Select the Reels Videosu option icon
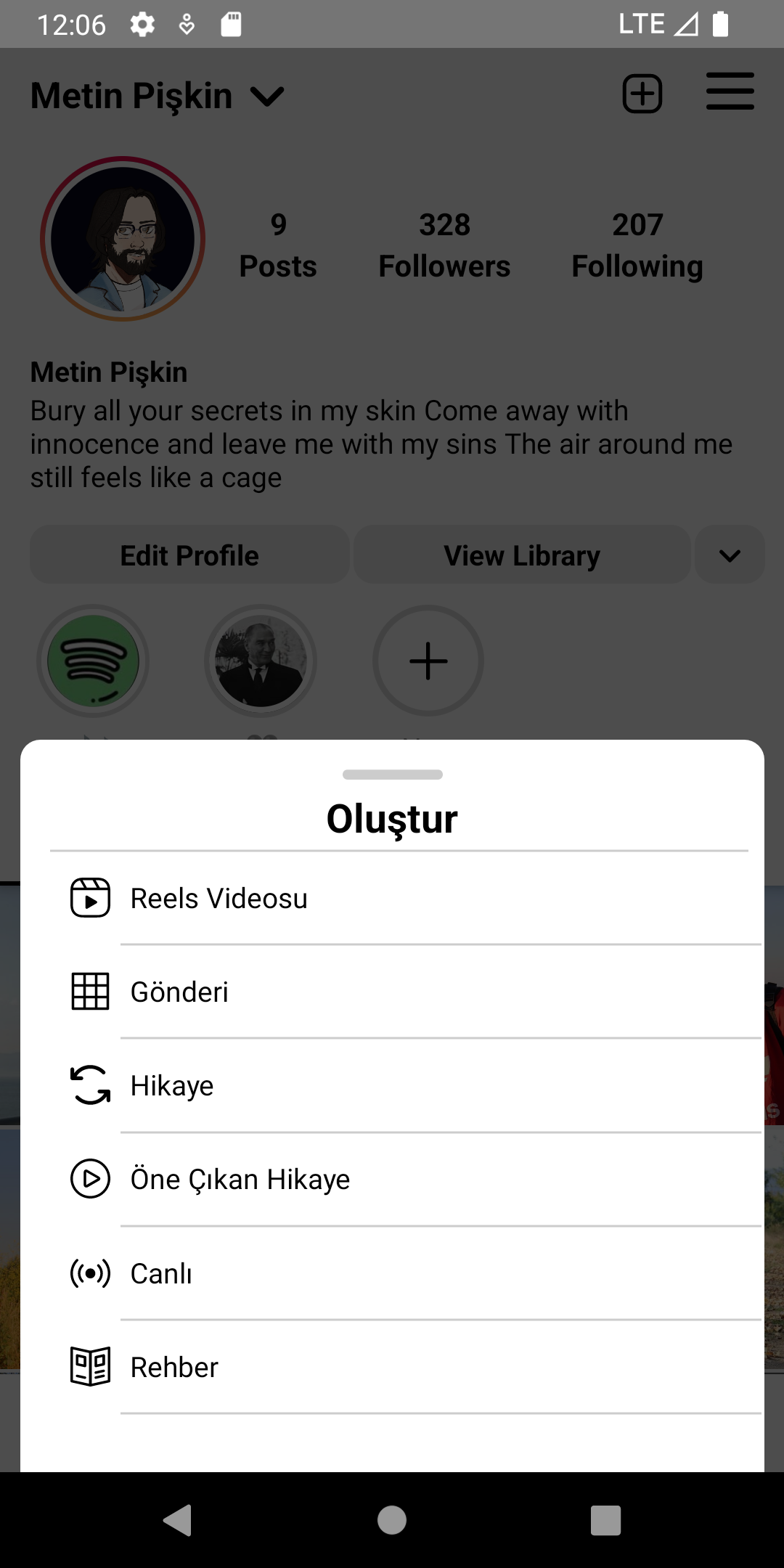The image size is (784, 1568). click(x=89, y=898)
